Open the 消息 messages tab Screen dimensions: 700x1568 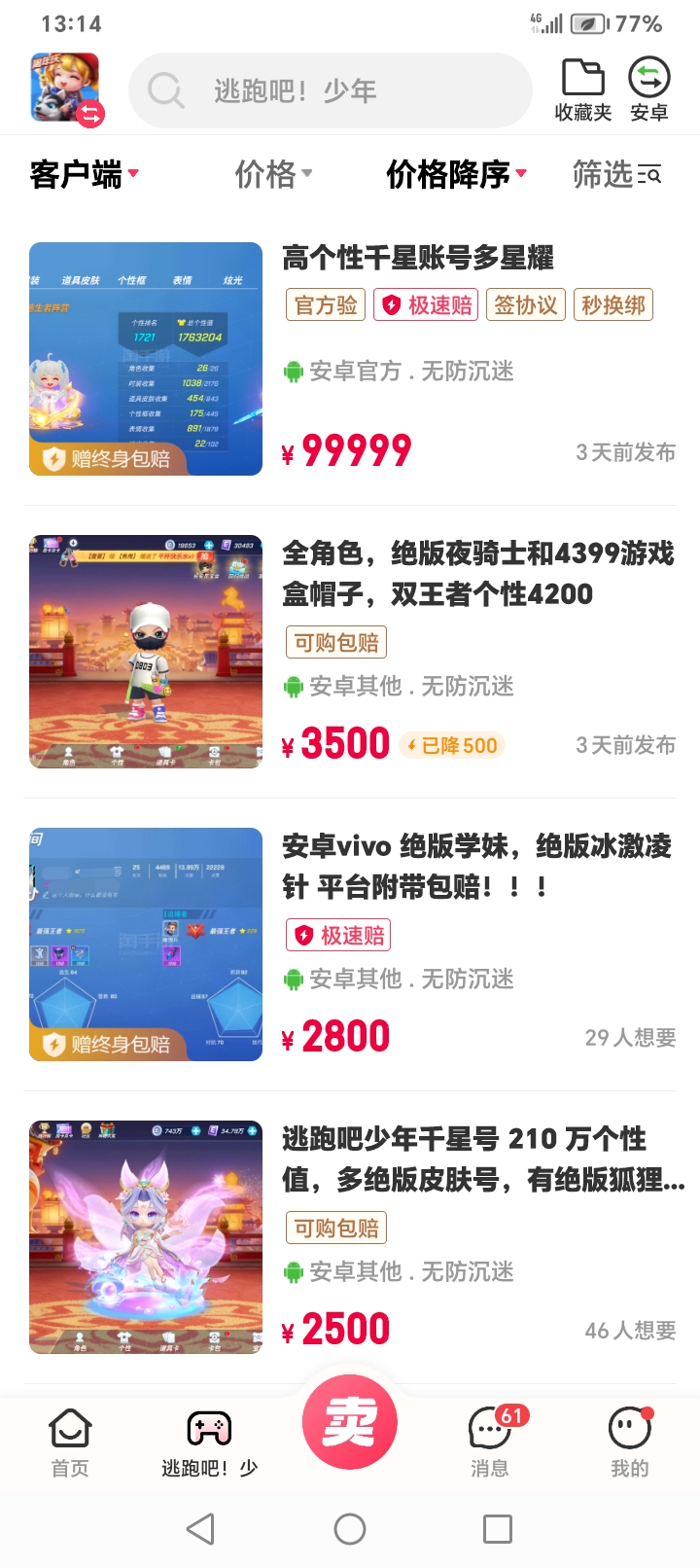pos(490,1443)
